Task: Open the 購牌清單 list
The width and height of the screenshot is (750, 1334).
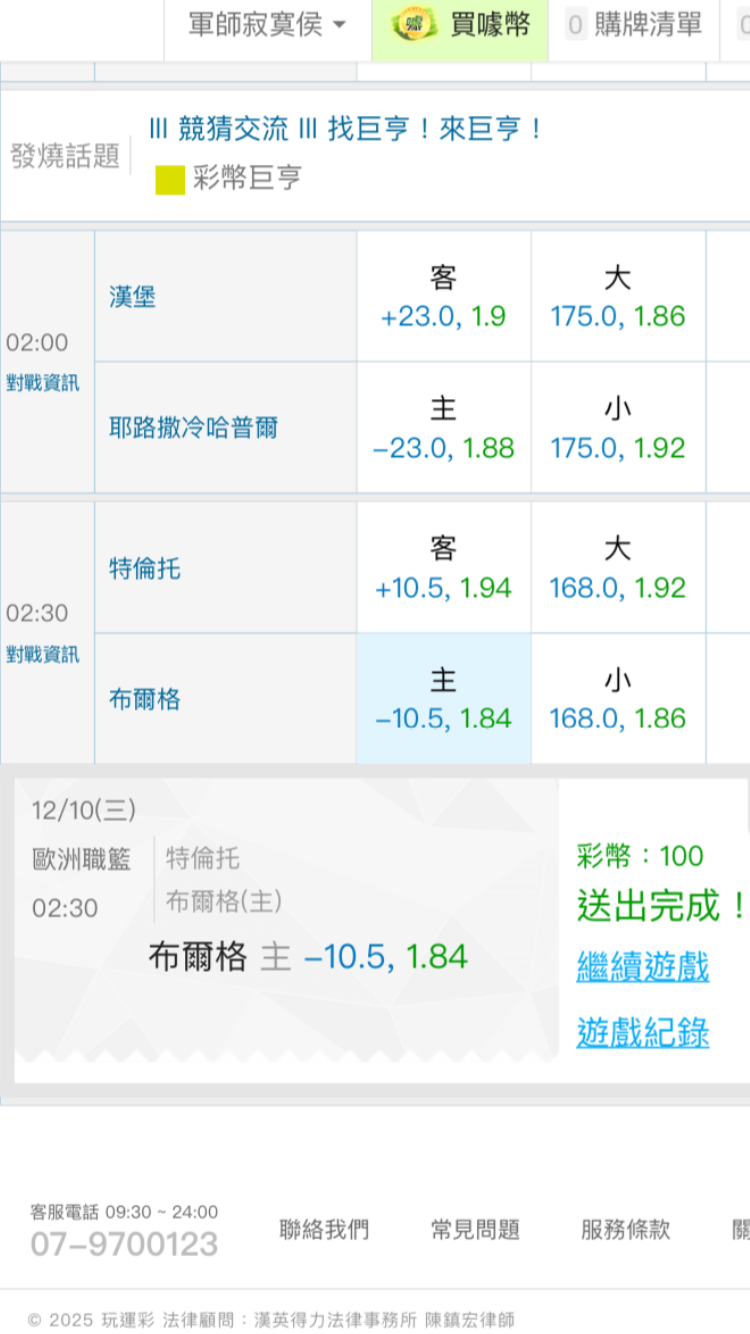Action: (634, 25)
